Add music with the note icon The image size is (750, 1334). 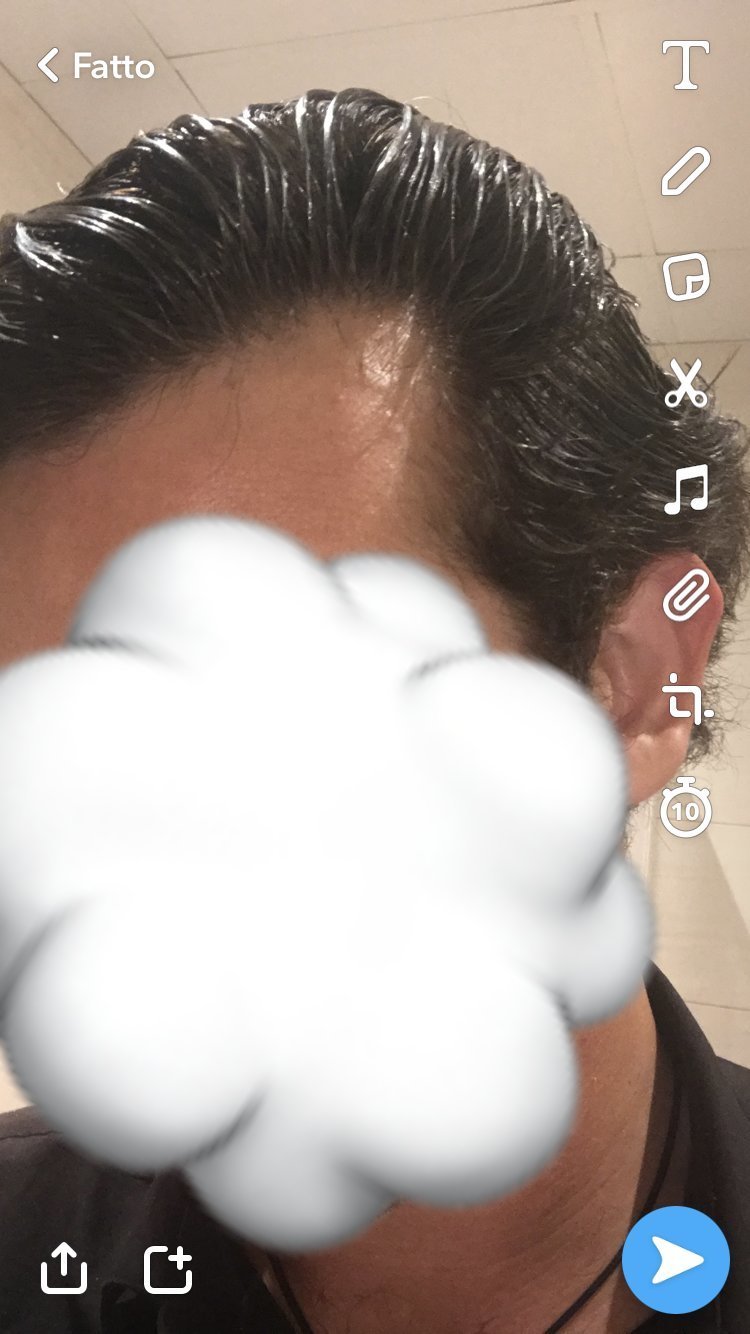click(686, 490)
